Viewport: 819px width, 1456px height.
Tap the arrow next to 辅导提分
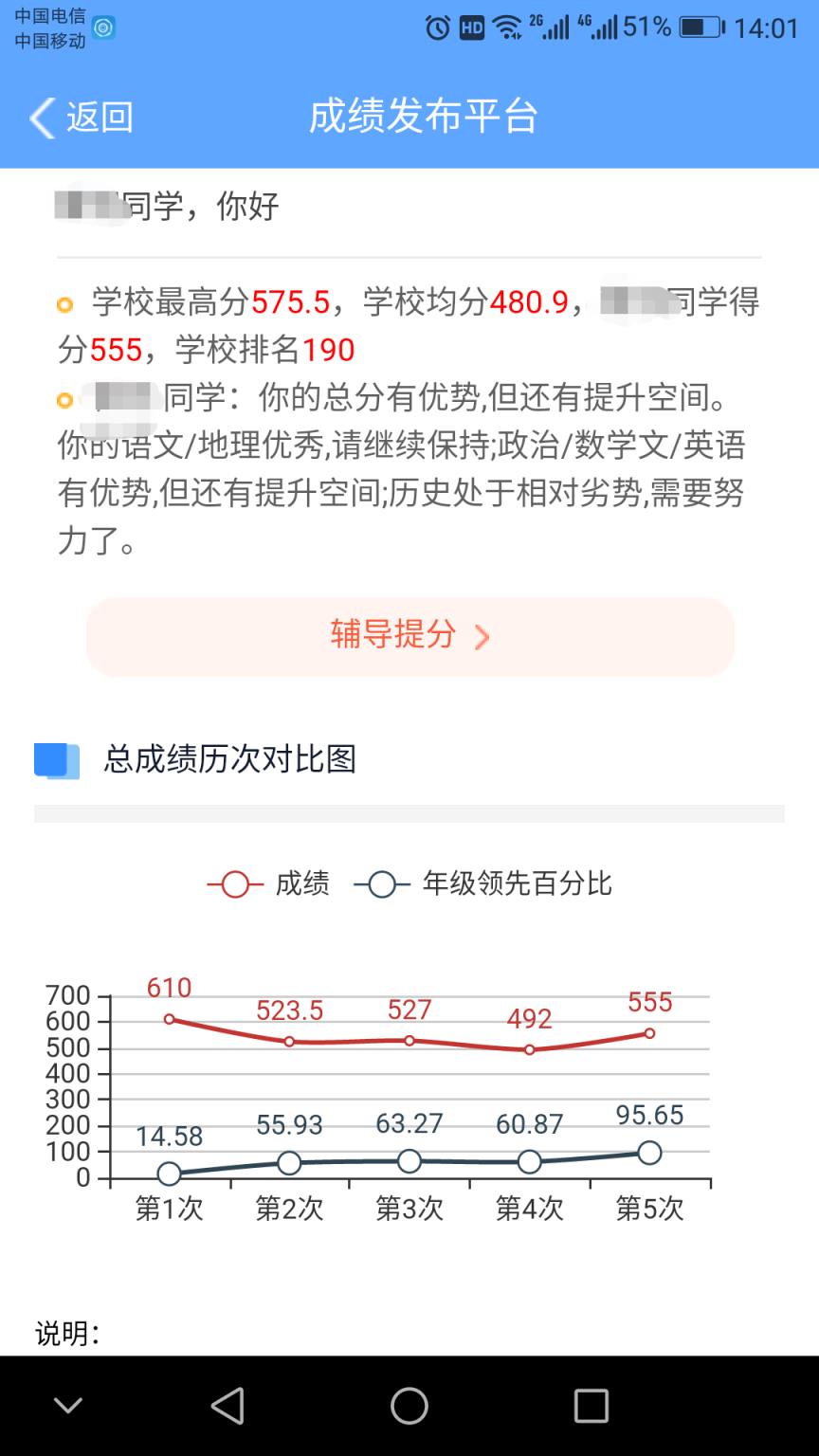(x=482, y=637)
